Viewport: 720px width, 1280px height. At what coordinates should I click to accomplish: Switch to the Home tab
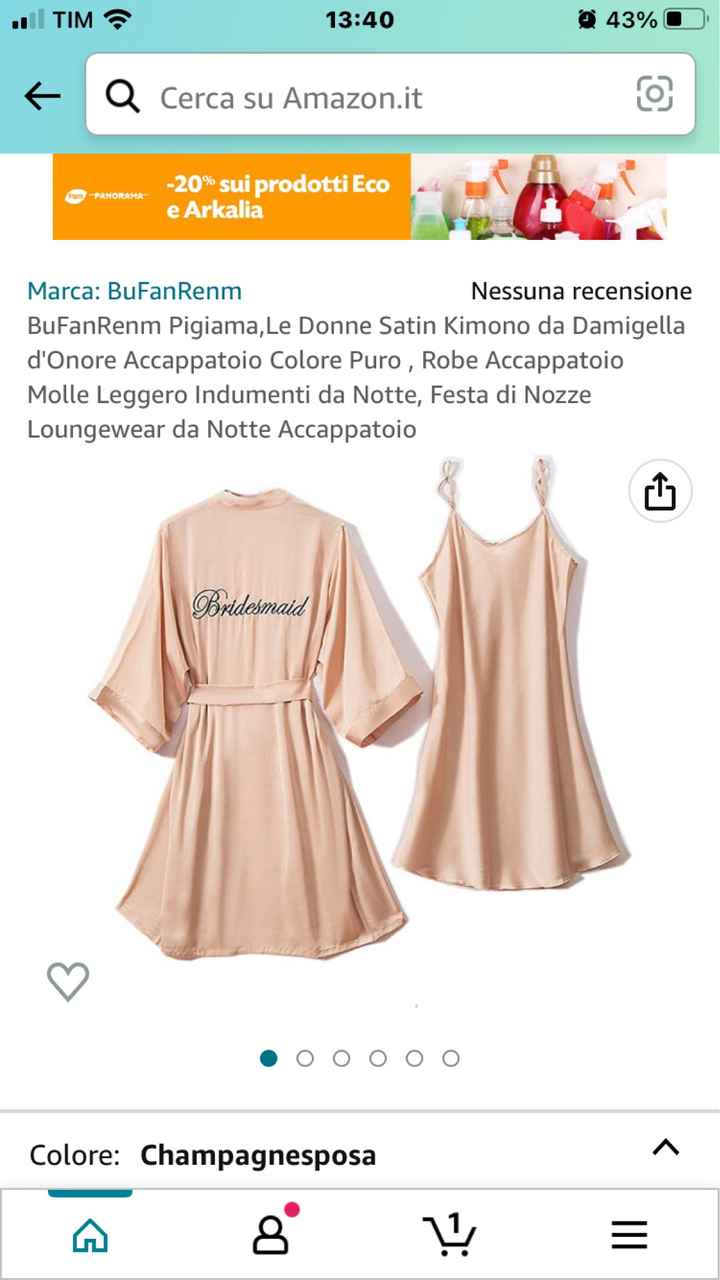click(90, 1236)
